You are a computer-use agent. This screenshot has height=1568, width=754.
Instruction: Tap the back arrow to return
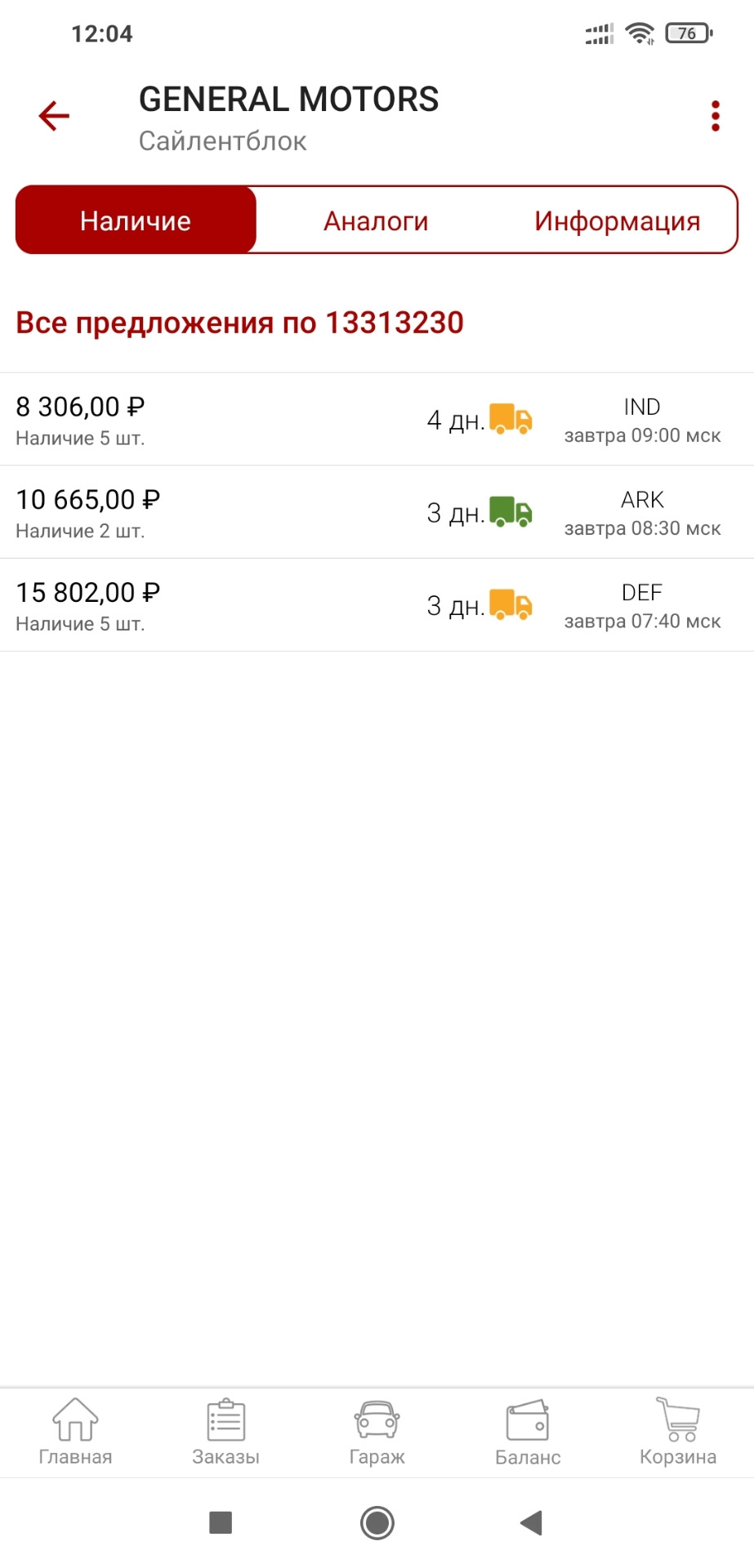pyautogui.click(x=53, y=114)
